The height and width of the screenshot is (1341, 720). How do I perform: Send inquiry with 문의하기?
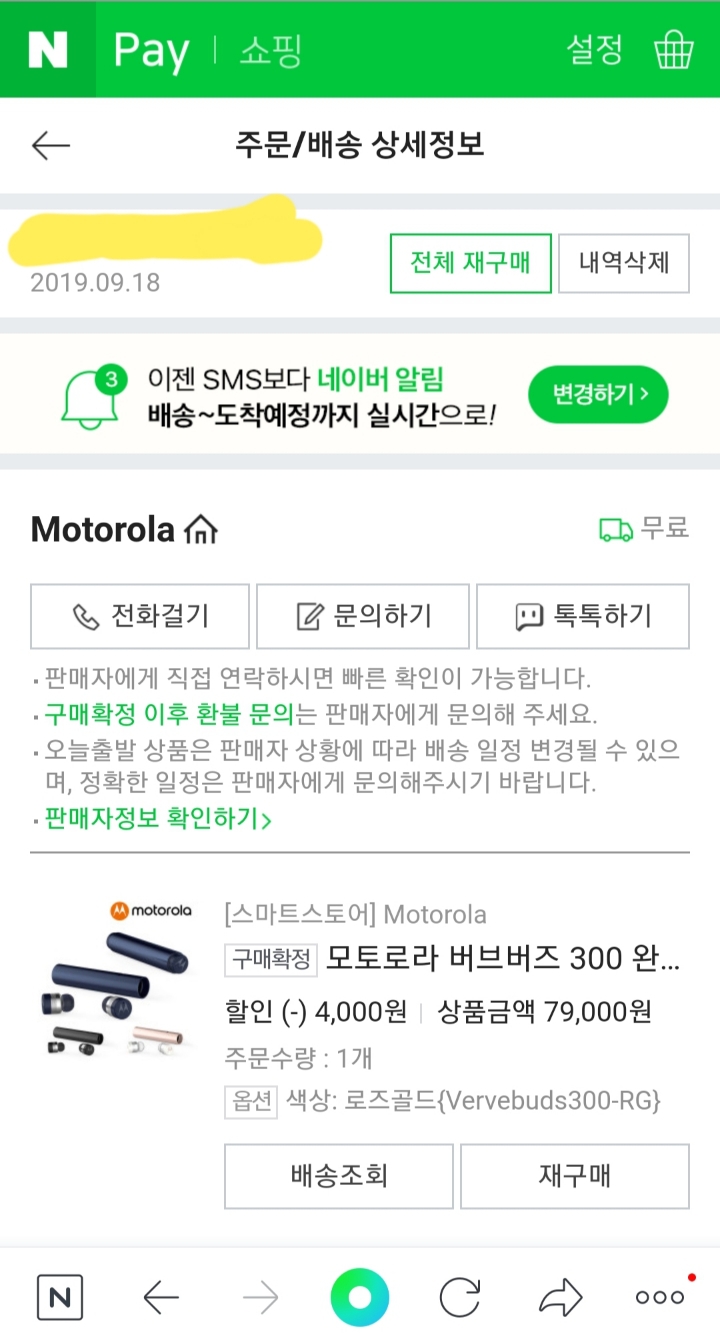363,616
